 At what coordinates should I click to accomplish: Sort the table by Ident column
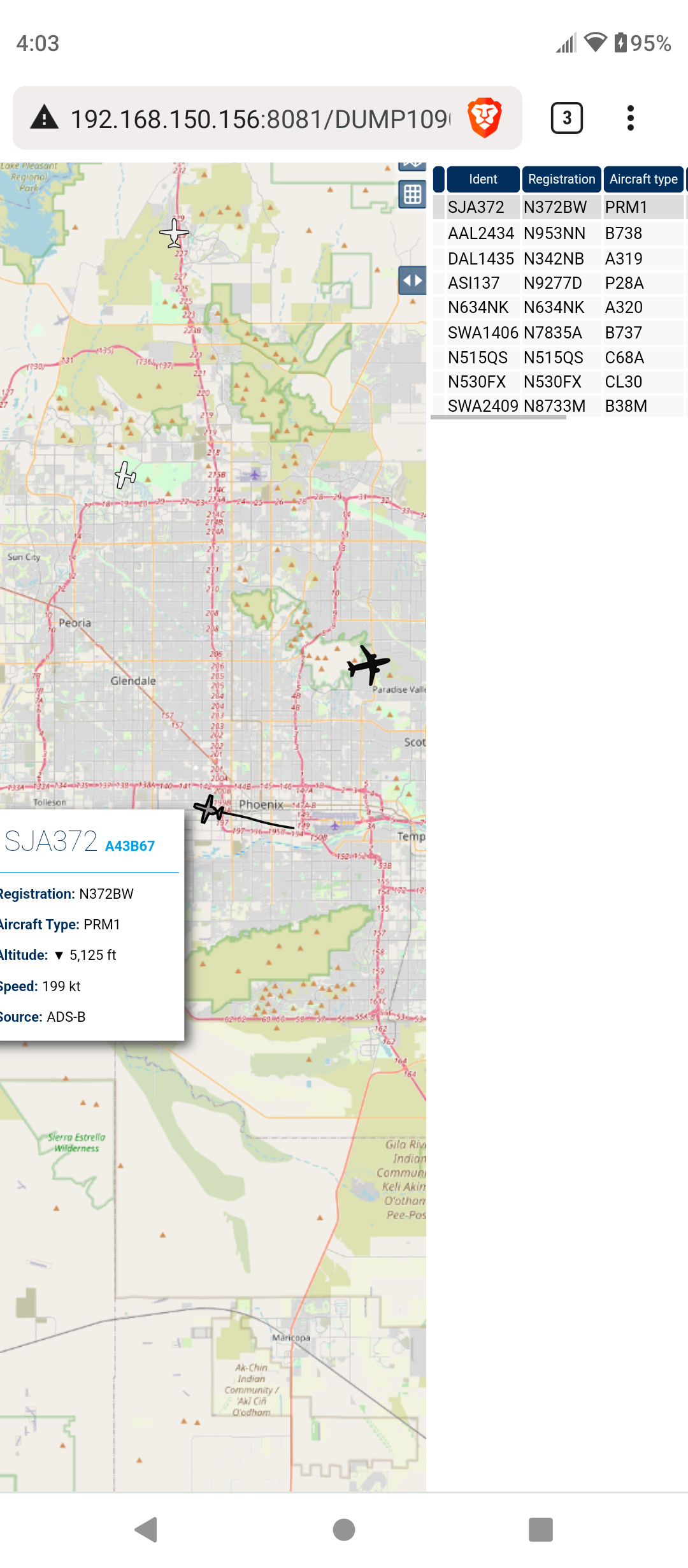(483, 179)
